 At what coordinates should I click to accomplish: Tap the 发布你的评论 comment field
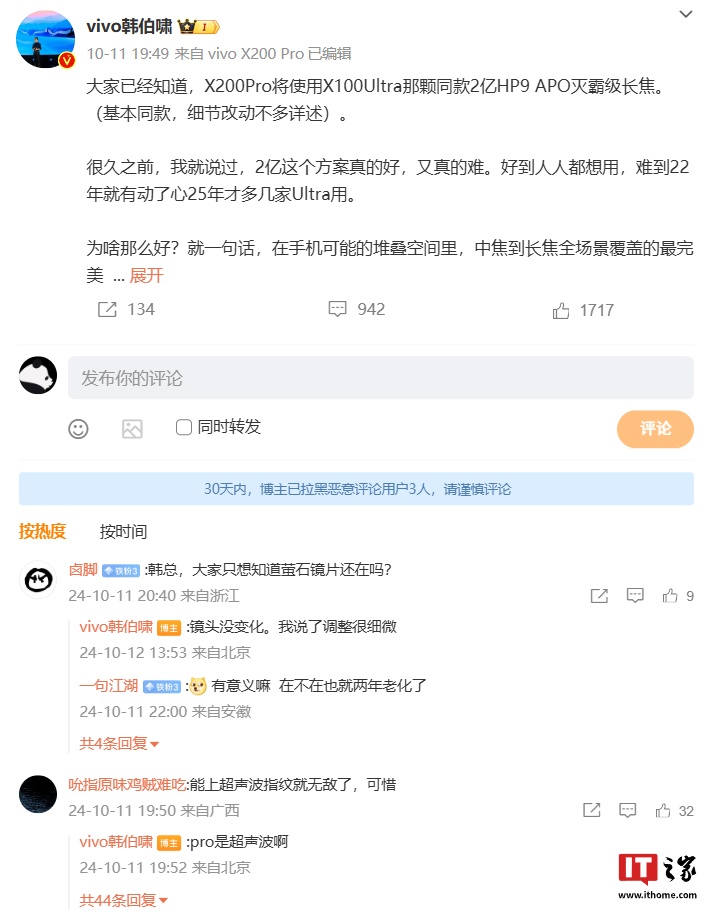380,378
